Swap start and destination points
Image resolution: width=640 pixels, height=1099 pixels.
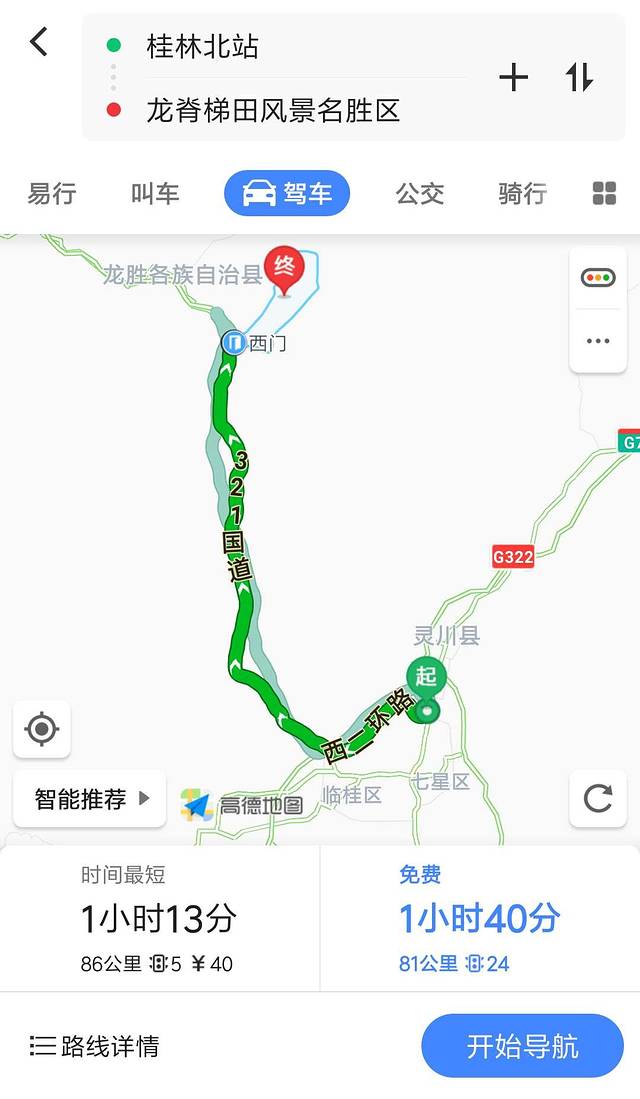580,77
